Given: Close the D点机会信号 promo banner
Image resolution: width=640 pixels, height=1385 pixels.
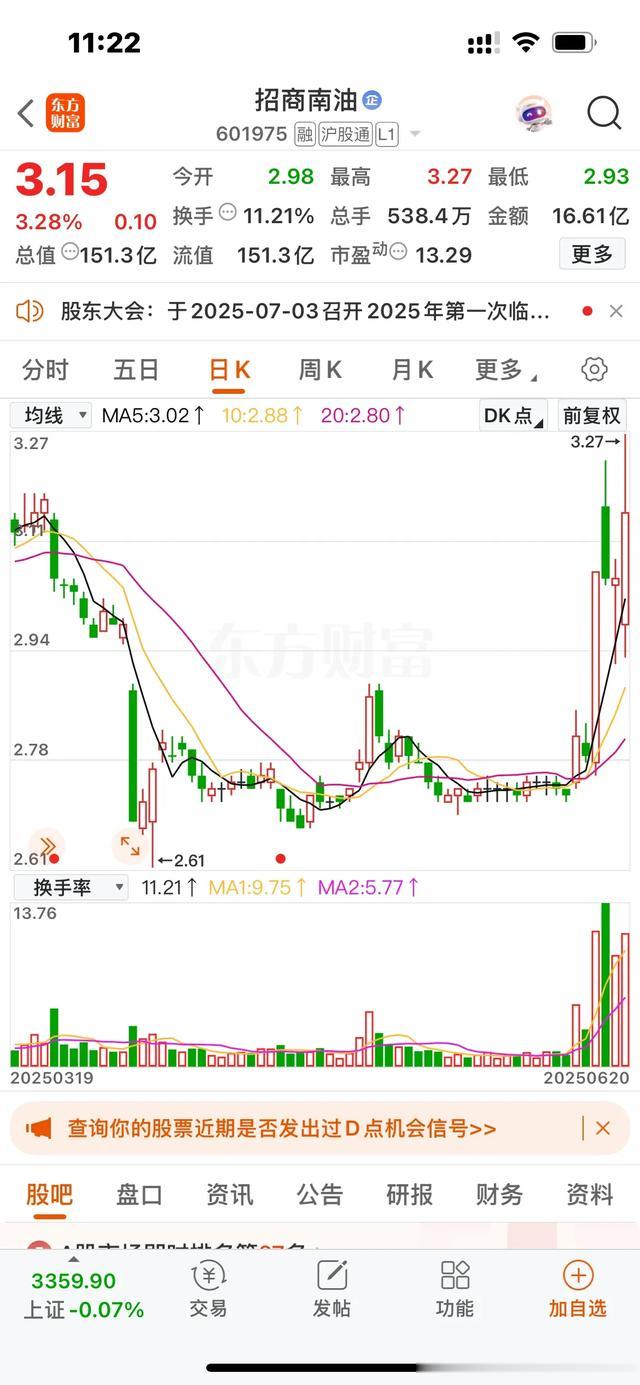Looking at the screenshot, I should (603, 1128).
